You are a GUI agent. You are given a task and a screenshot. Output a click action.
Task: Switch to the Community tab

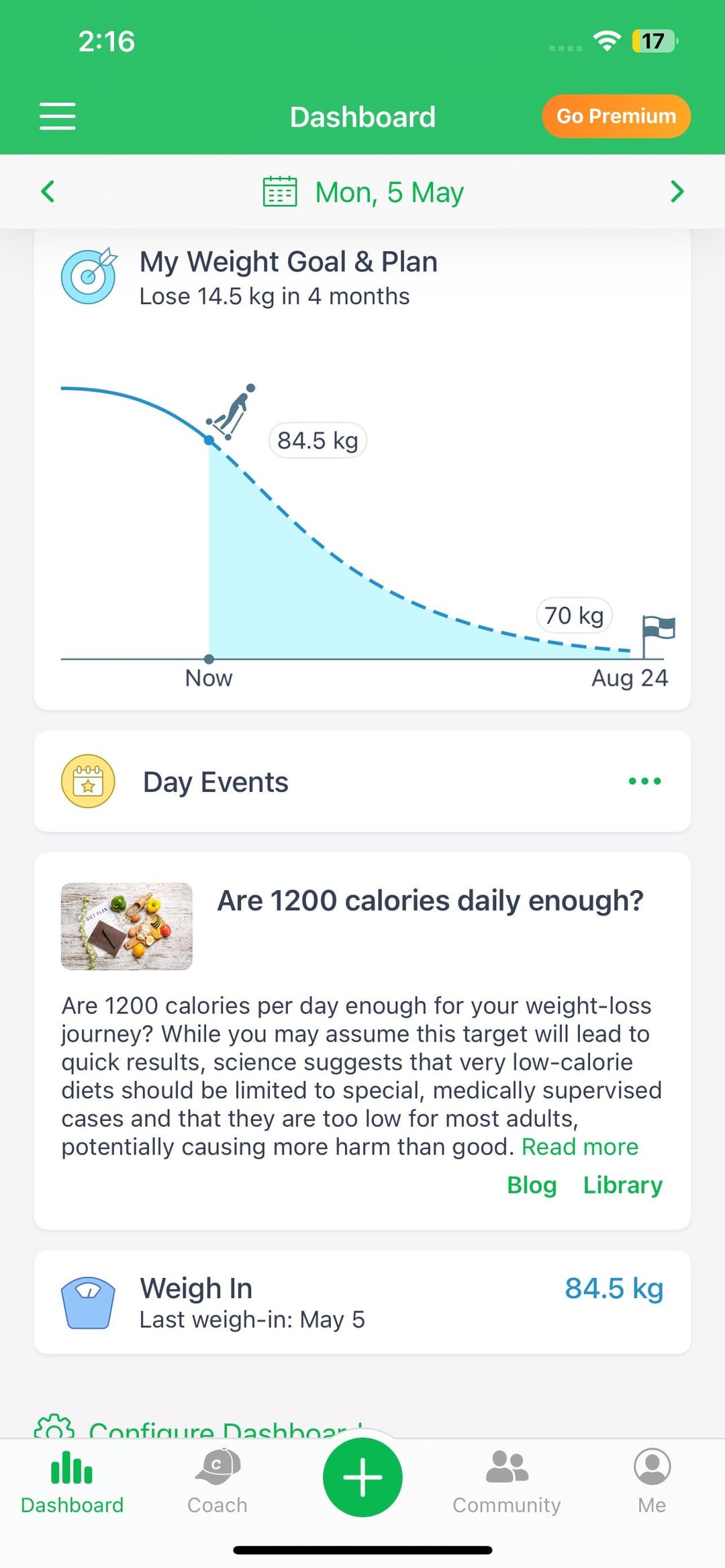pyautogui.click(x=507, y=1481)
